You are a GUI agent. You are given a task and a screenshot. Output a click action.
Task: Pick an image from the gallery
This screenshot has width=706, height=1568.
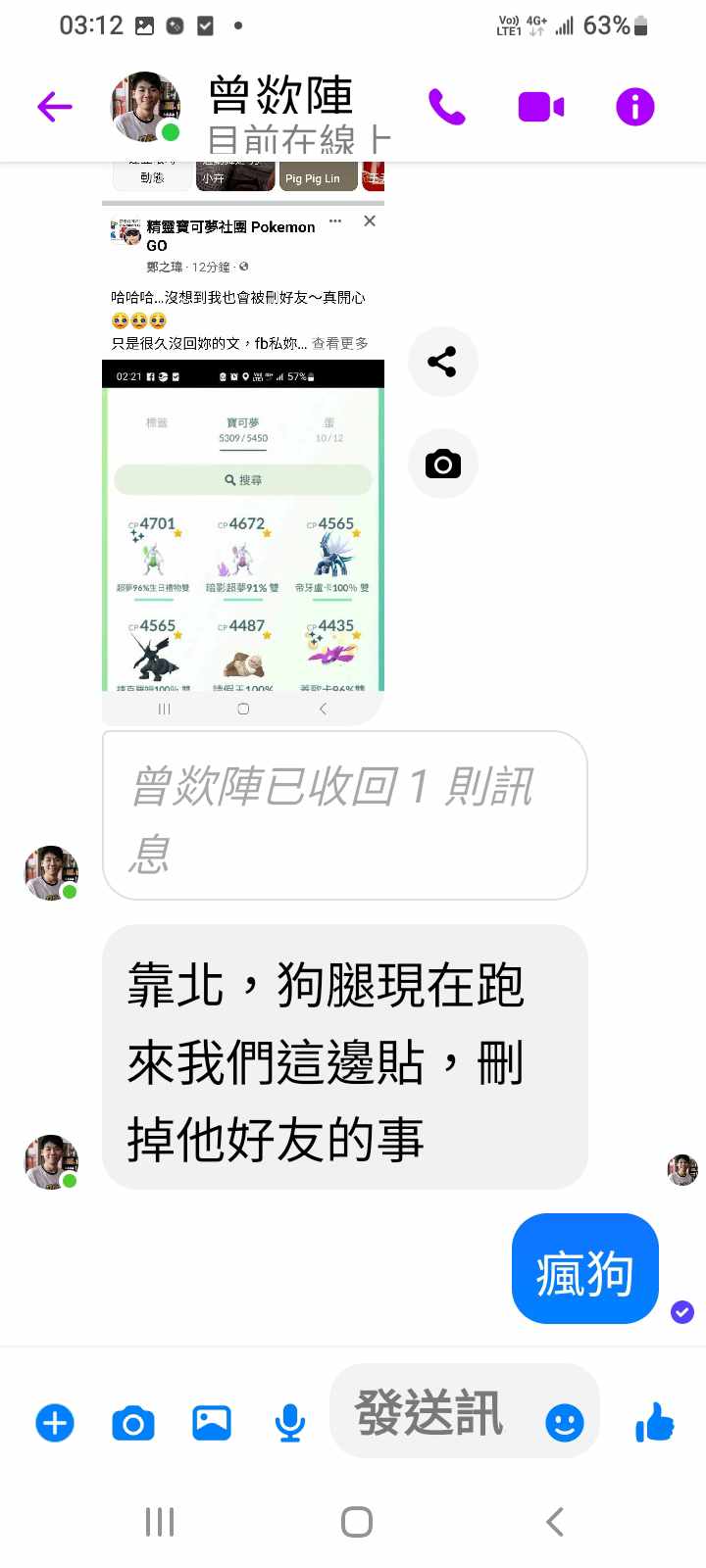pyautogui.click(x=212, y=1422)
